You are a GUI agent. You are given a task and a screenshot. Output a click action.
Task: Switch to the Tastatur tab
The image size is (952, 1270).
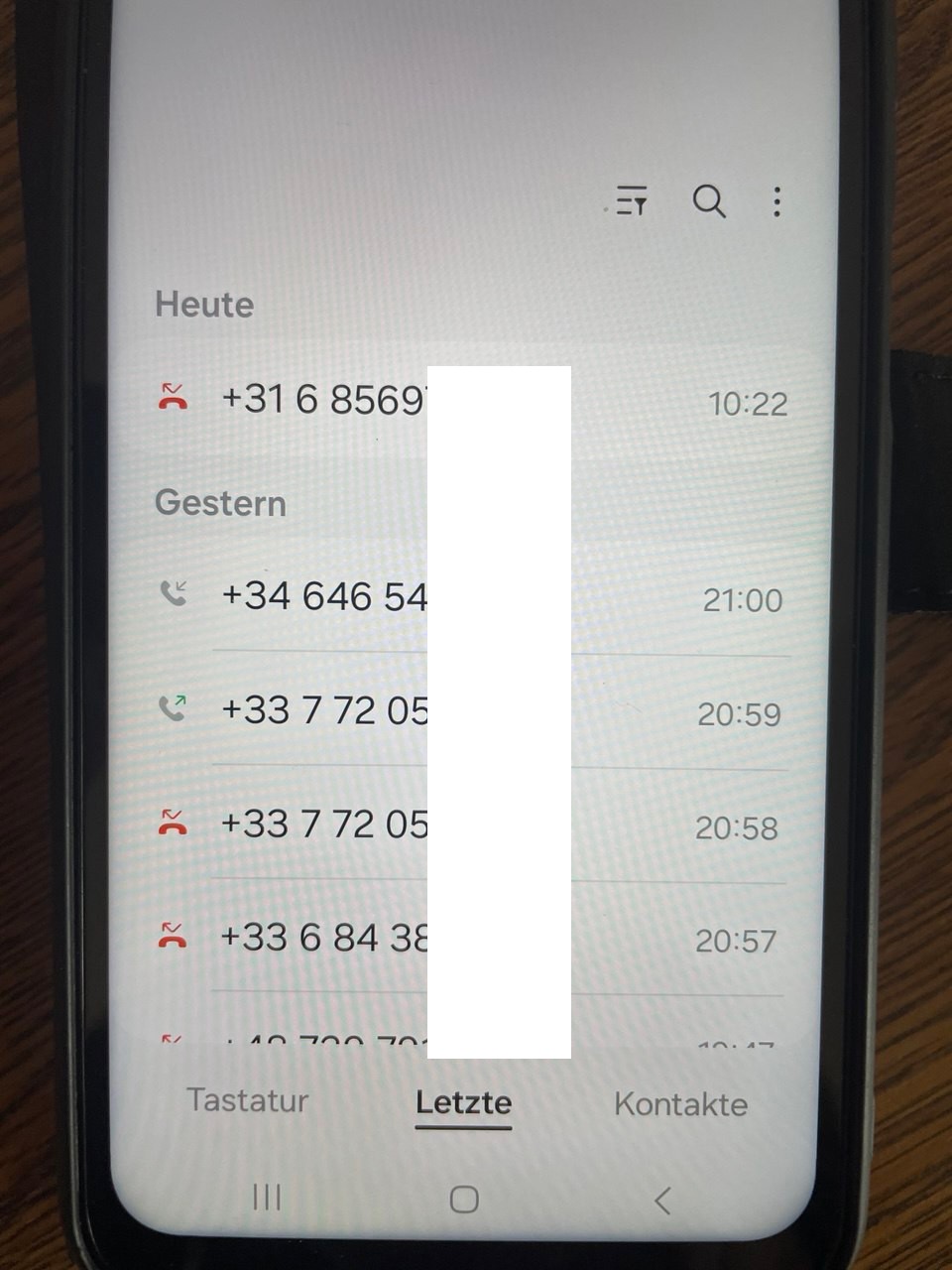point(247,1100)
